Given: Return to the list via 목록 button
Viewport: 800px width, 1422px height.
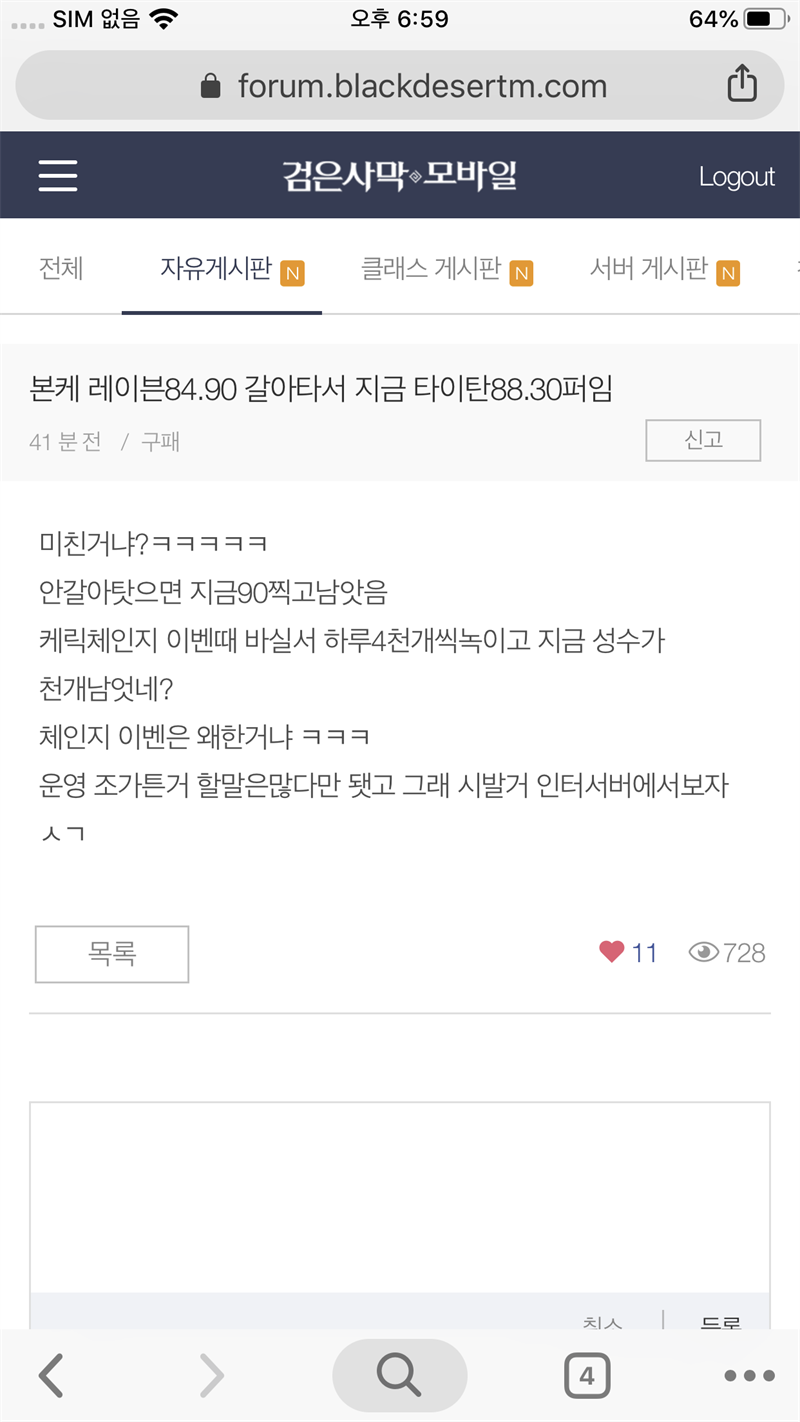Looking at the screenshot, I should (112, 954).
